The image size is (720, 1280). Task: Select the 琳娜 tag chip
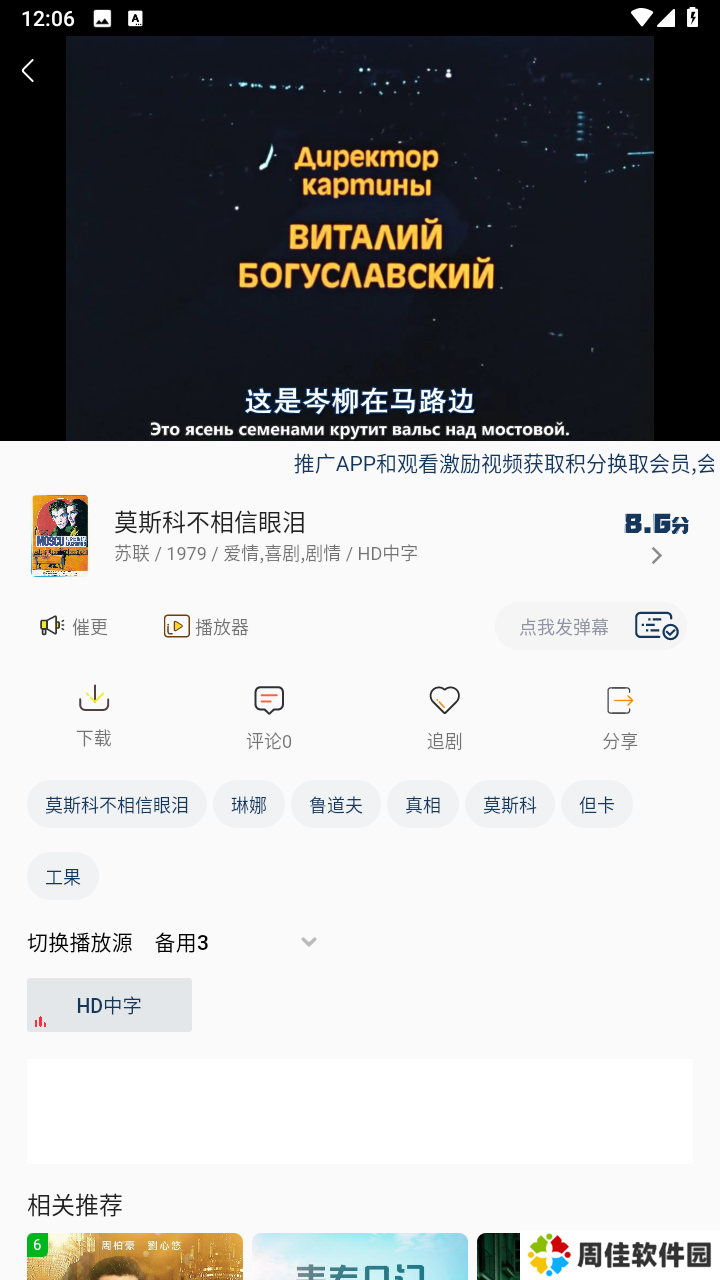pos(249,805)
